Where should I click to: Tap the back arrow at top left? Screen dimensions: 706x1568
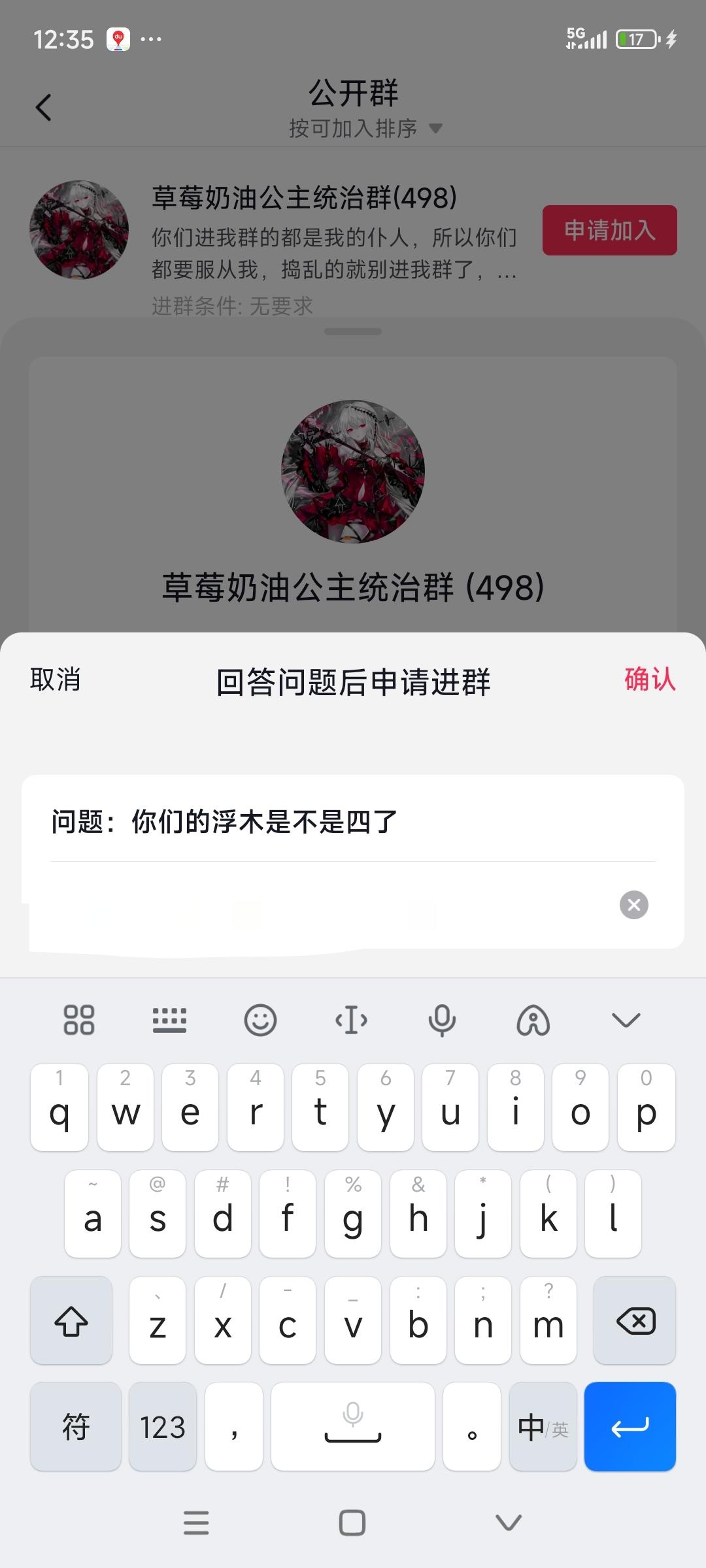click(43, 106)
